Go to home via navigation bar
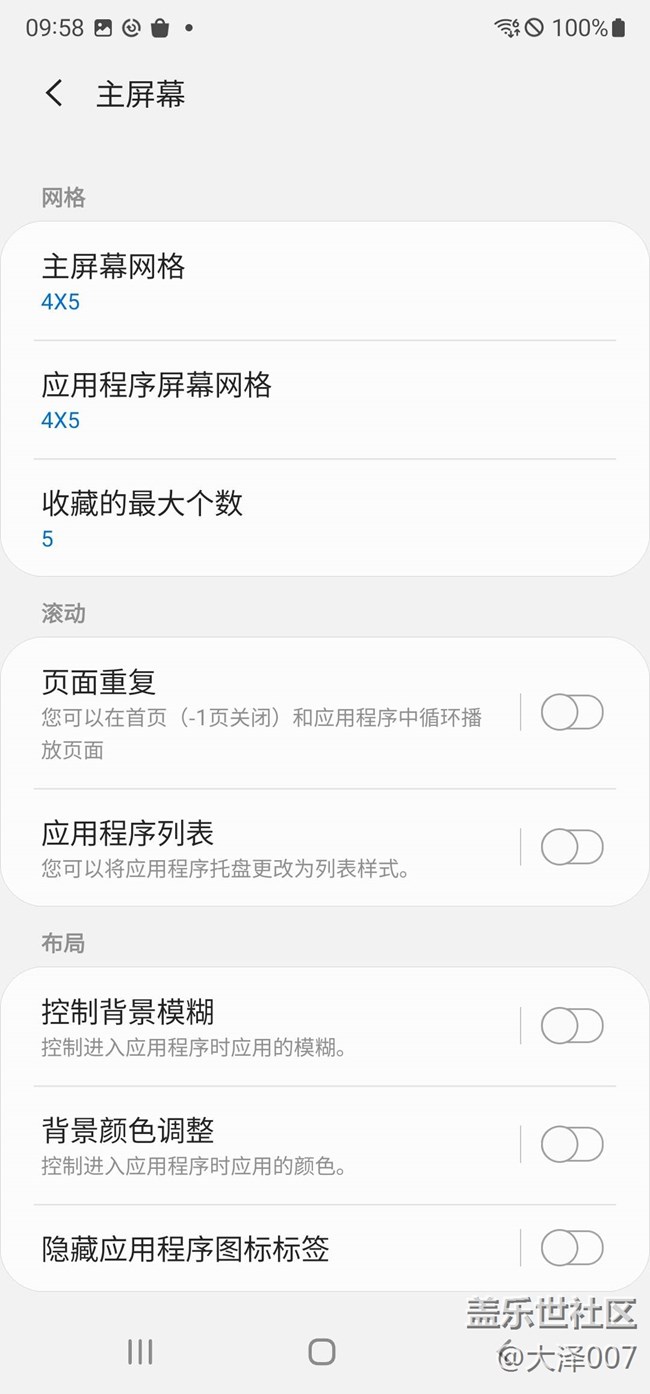650x1394 pixels. (x=322, y=1352)
